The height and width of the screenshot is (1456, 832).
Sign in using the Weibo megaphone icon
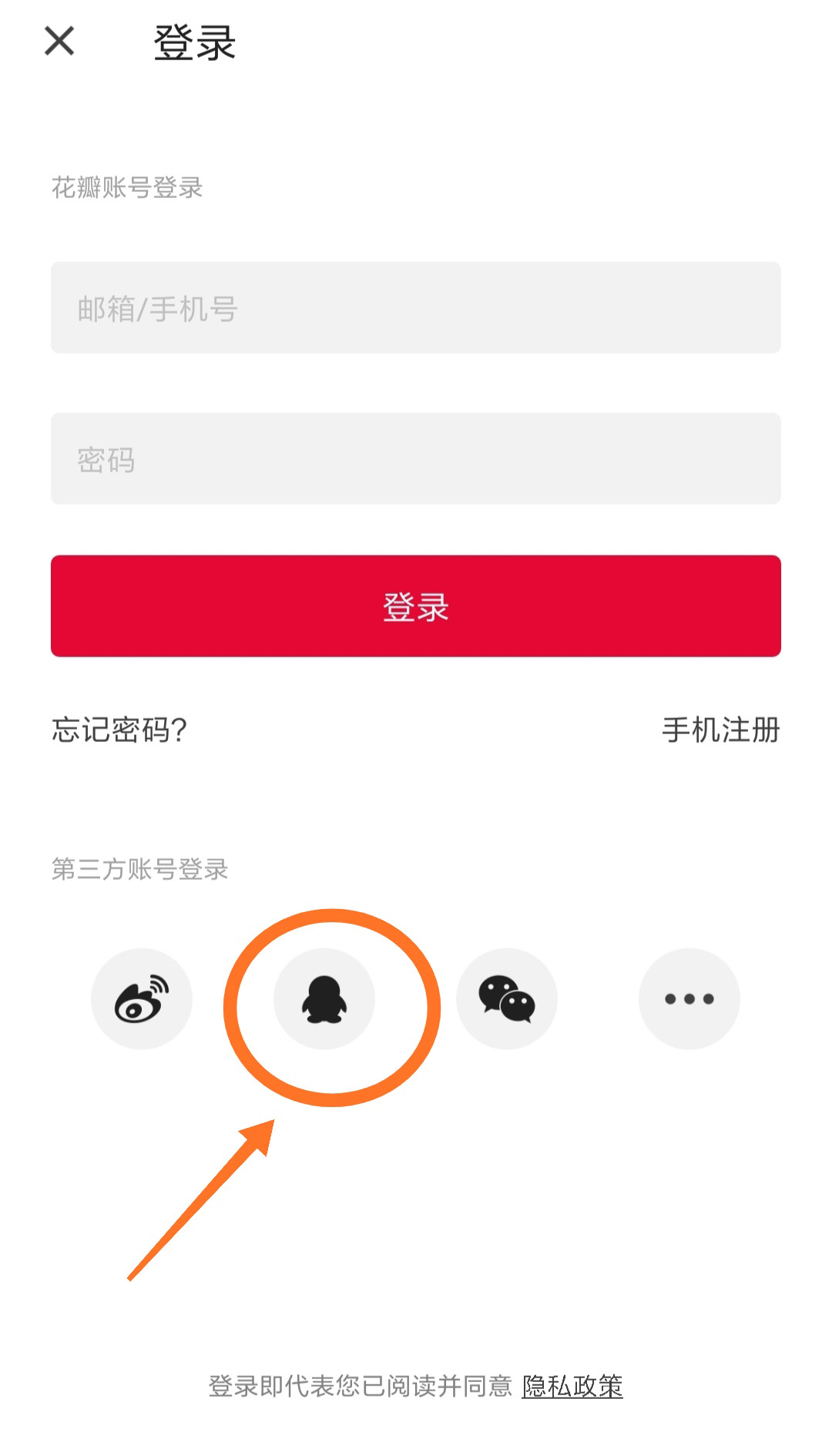click(x=141, y=998)
